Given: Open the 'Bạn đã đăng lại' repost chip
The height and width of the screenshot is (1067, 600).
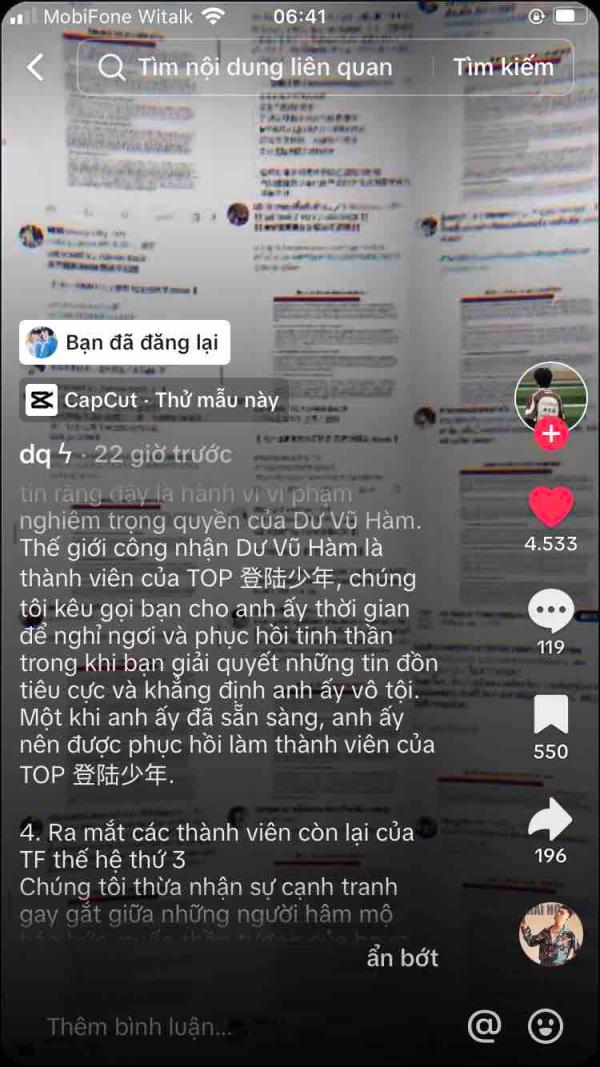Looking at the screenshot, I should pyautogui.click(x=126, y=343).
